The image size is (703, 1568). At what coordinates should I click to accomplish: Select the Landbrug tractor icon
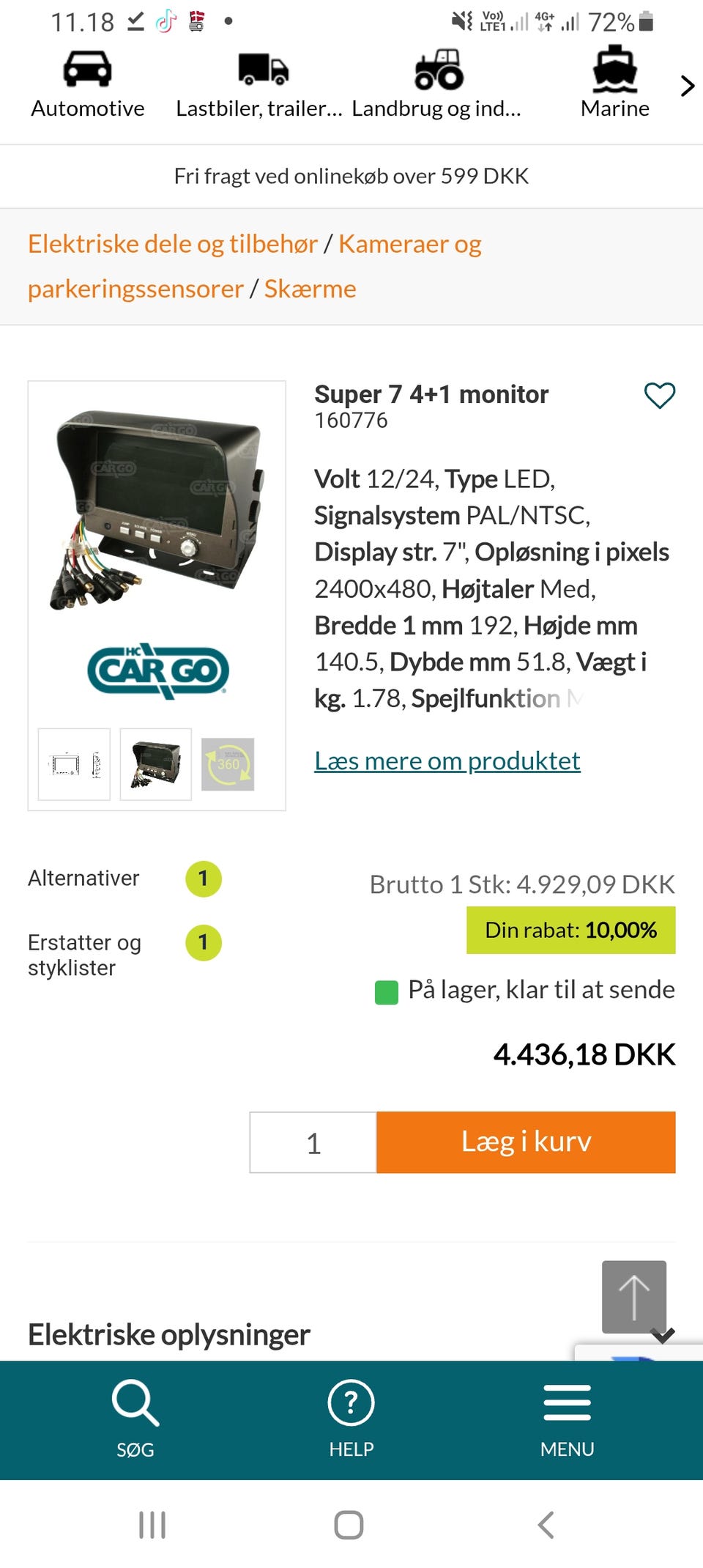(x=437, y=70)
